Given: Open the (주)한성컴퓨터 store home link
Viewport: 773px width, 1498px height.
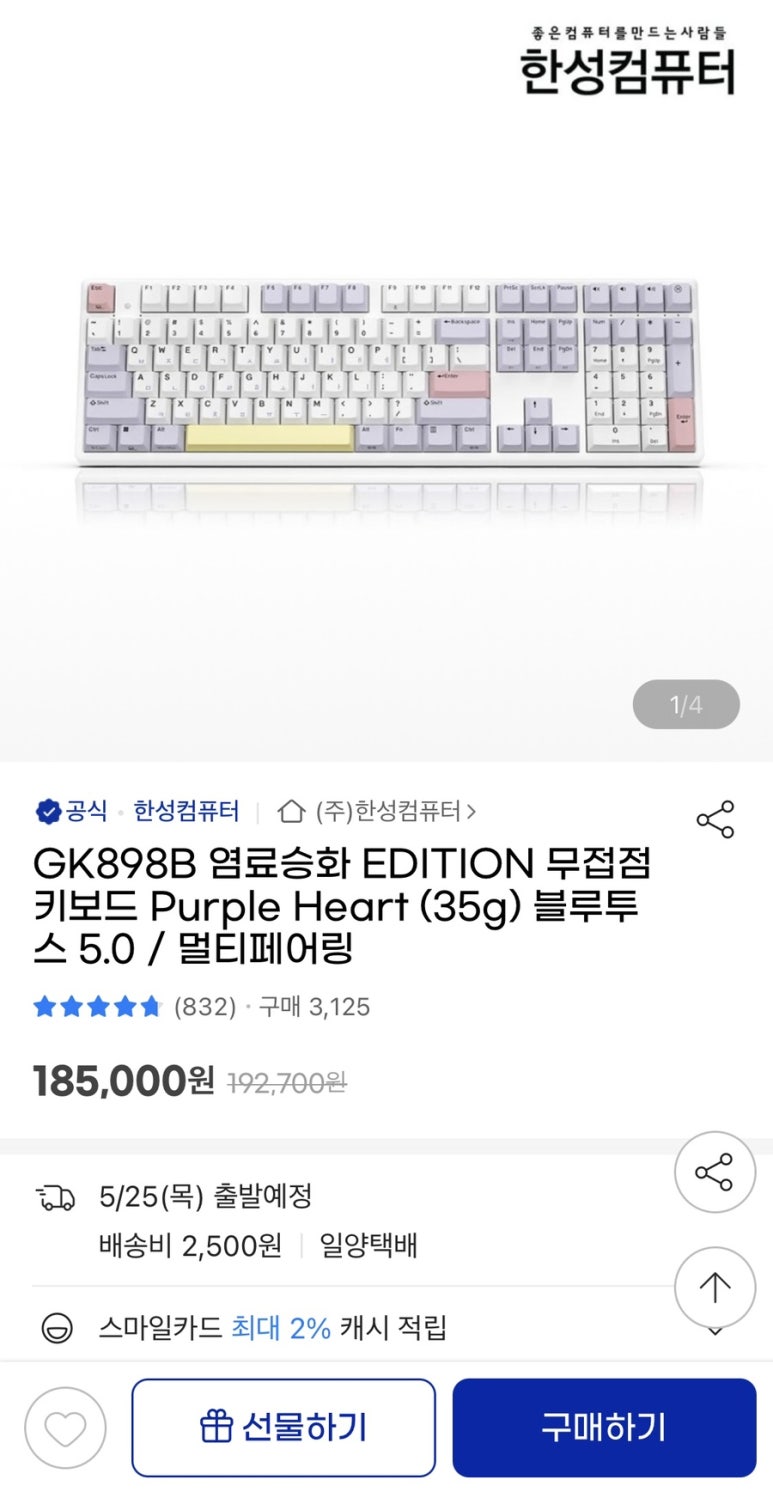Looking at the screenshot, I should (x=378, y=811).
